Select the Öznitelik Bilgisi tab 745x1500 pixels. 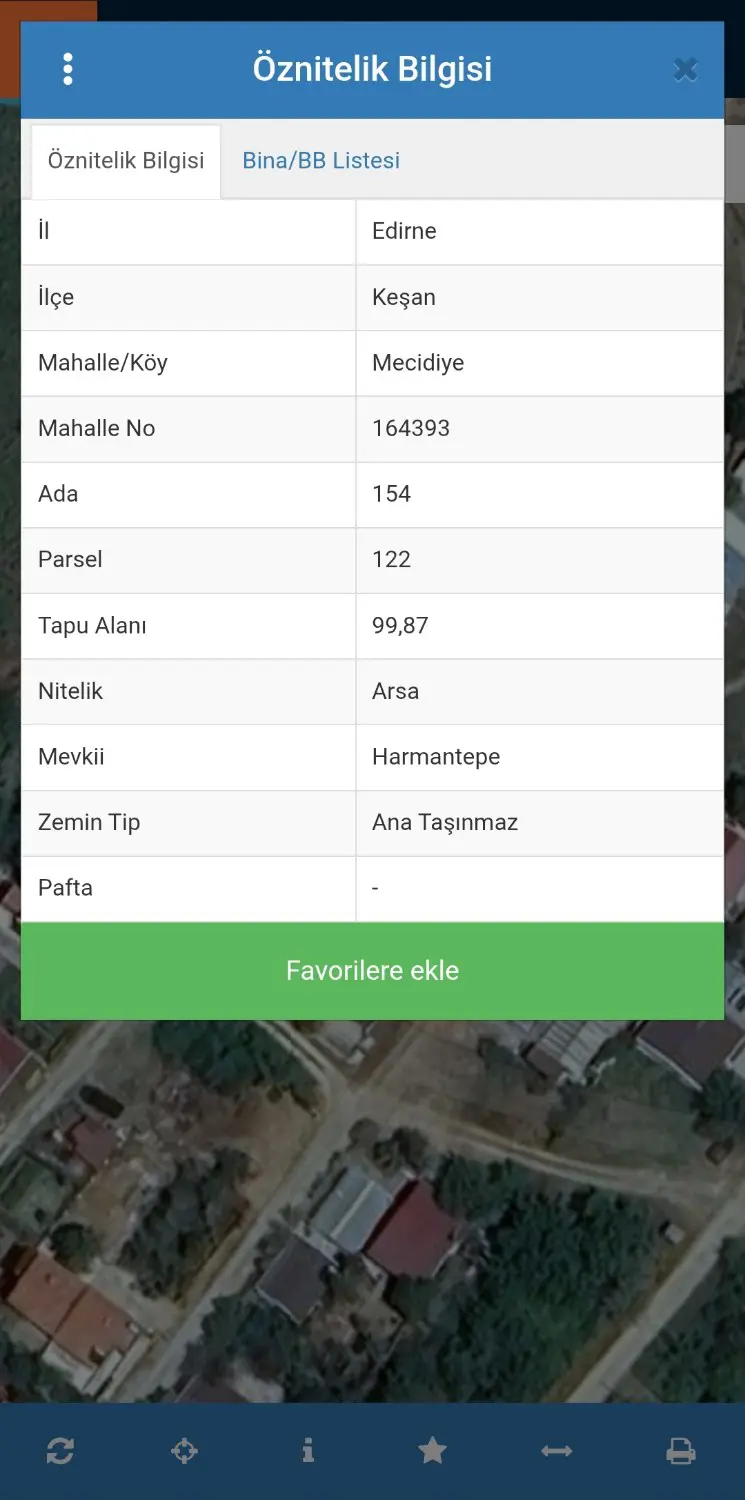click(126, 161)
